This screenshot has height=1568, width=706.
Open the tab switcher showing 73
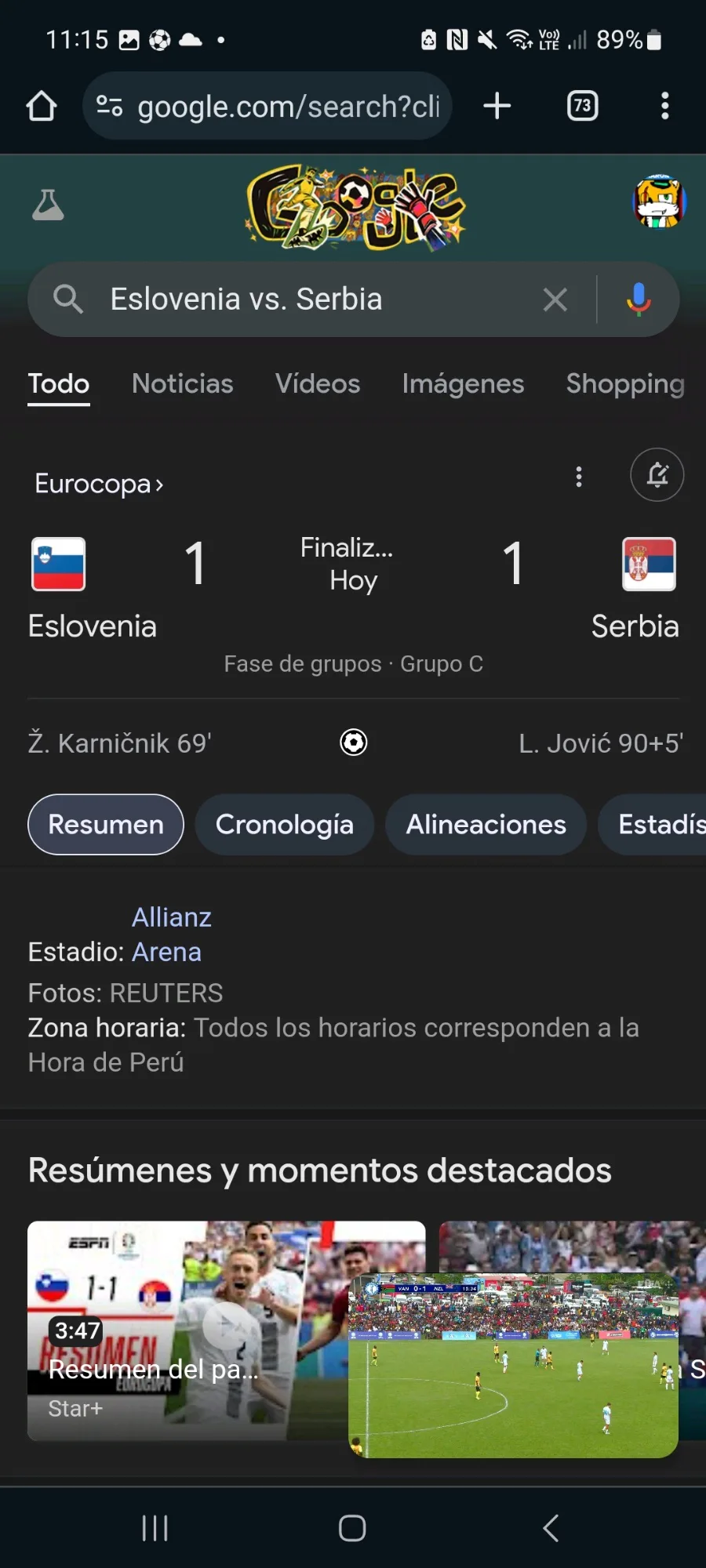coord(582,106)
